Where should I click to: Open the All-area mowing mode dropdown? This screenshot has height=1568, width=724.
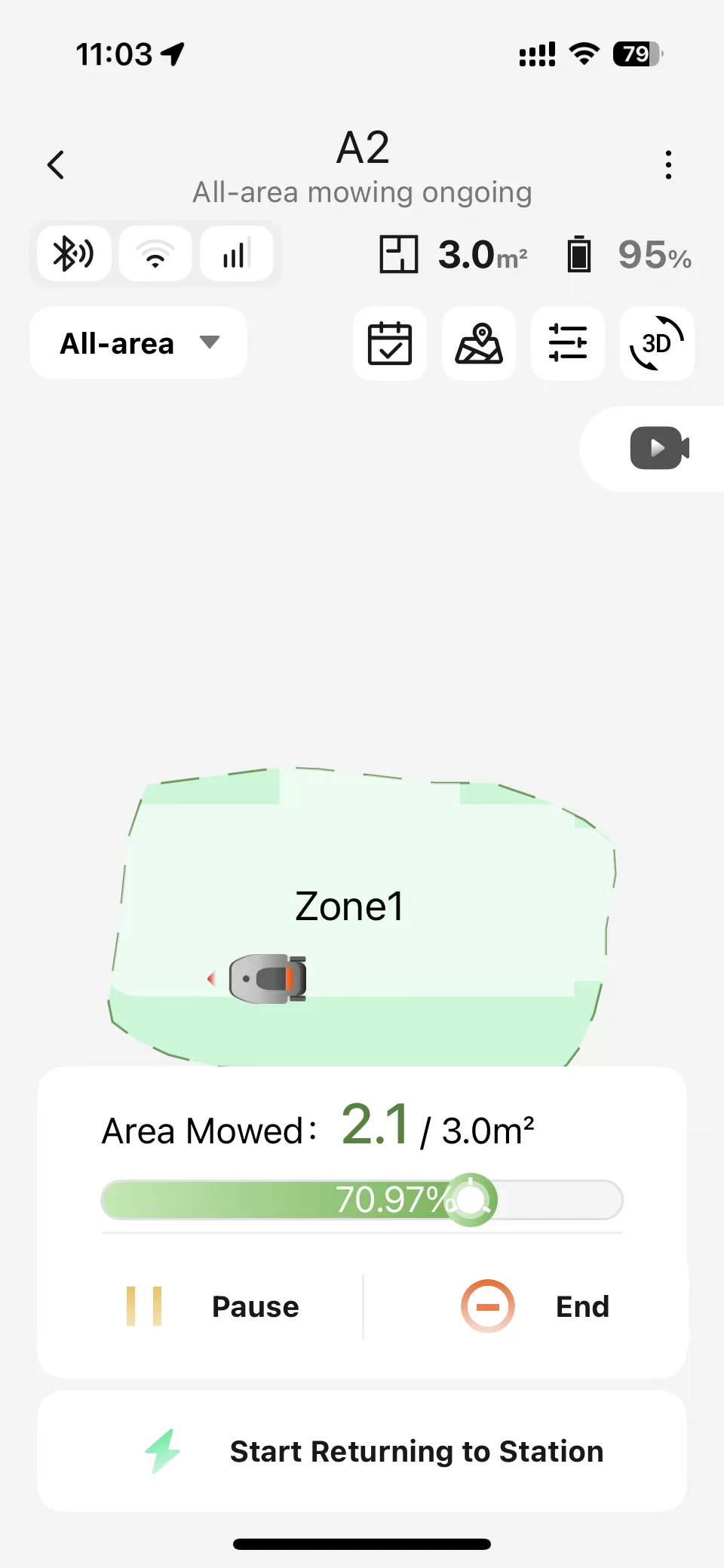click(x=139, y=343)
